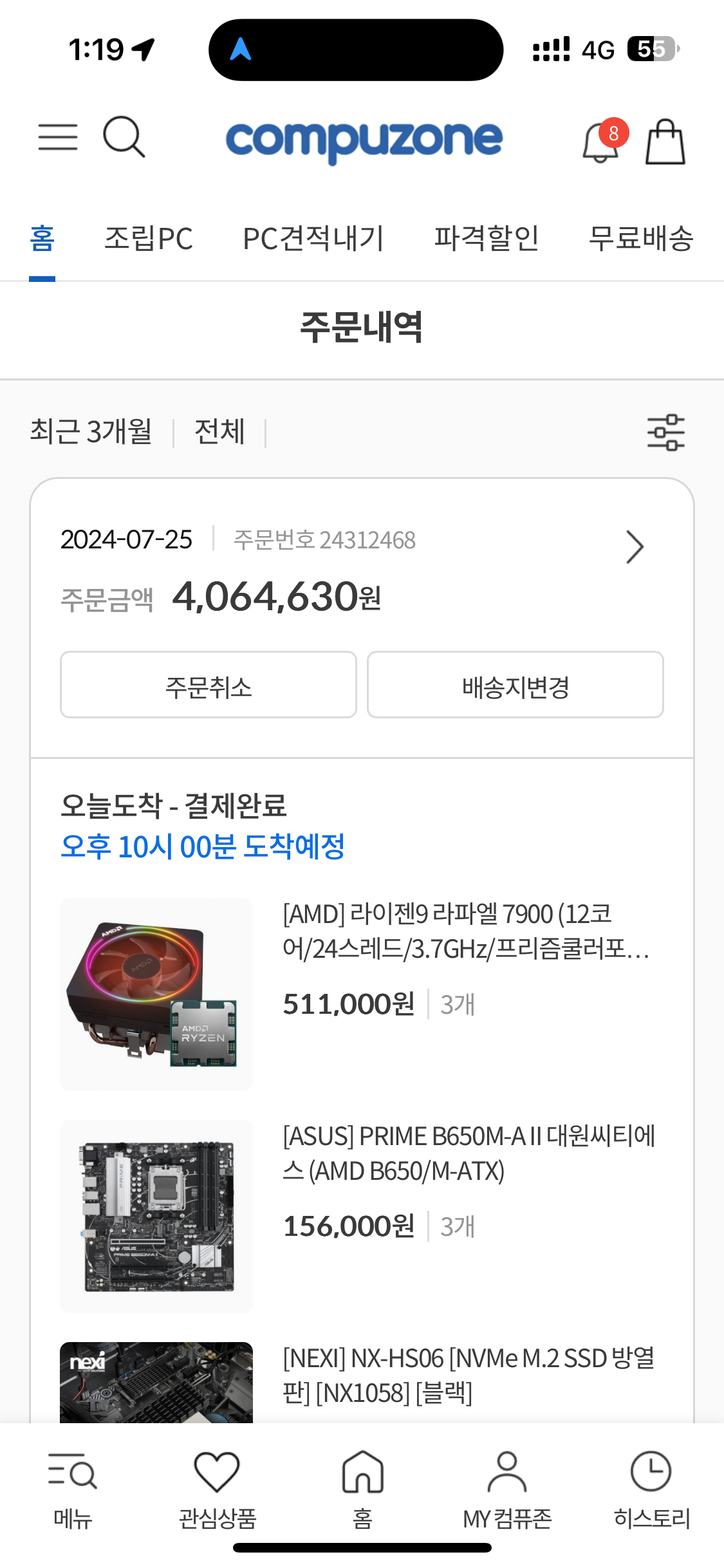
Task: Tap the 배송지변경 button
Action: [515, 685]
